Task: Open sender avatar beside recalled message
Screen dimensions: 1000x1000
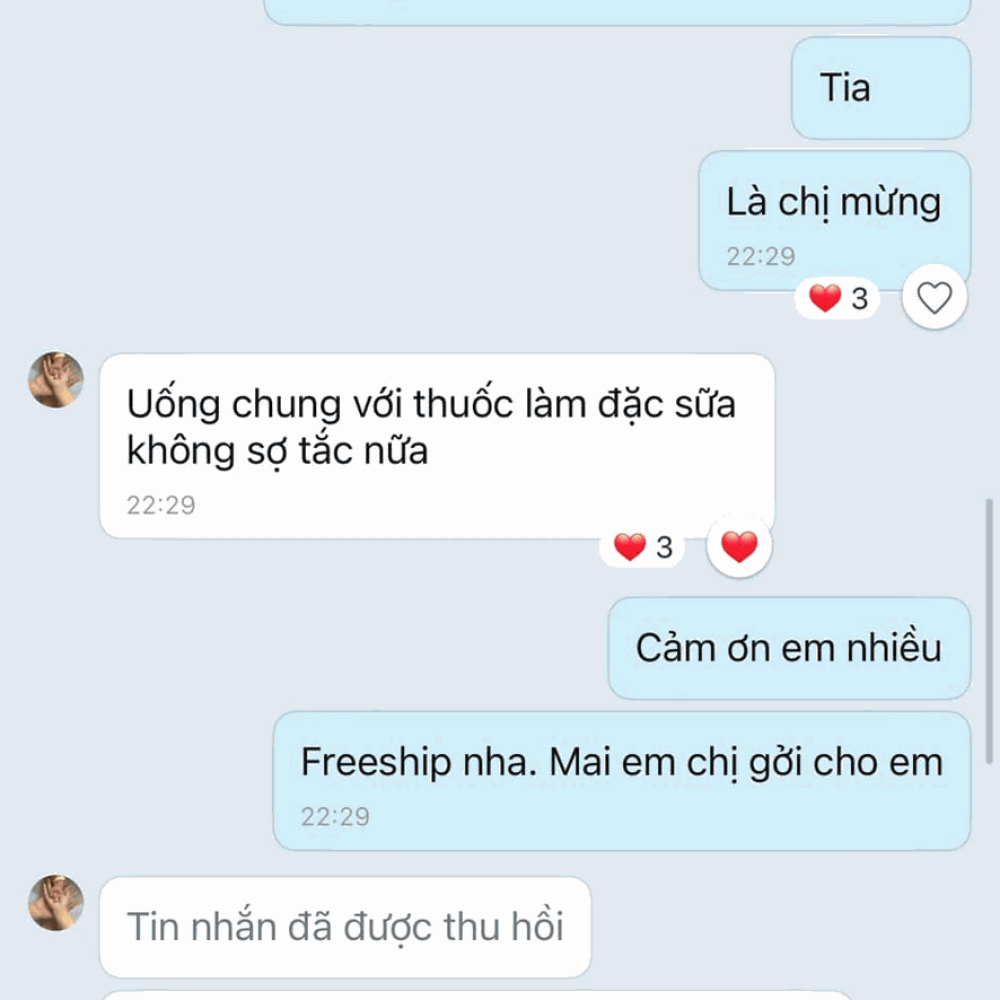Action: pyautogui.click(x=56, y=903)
